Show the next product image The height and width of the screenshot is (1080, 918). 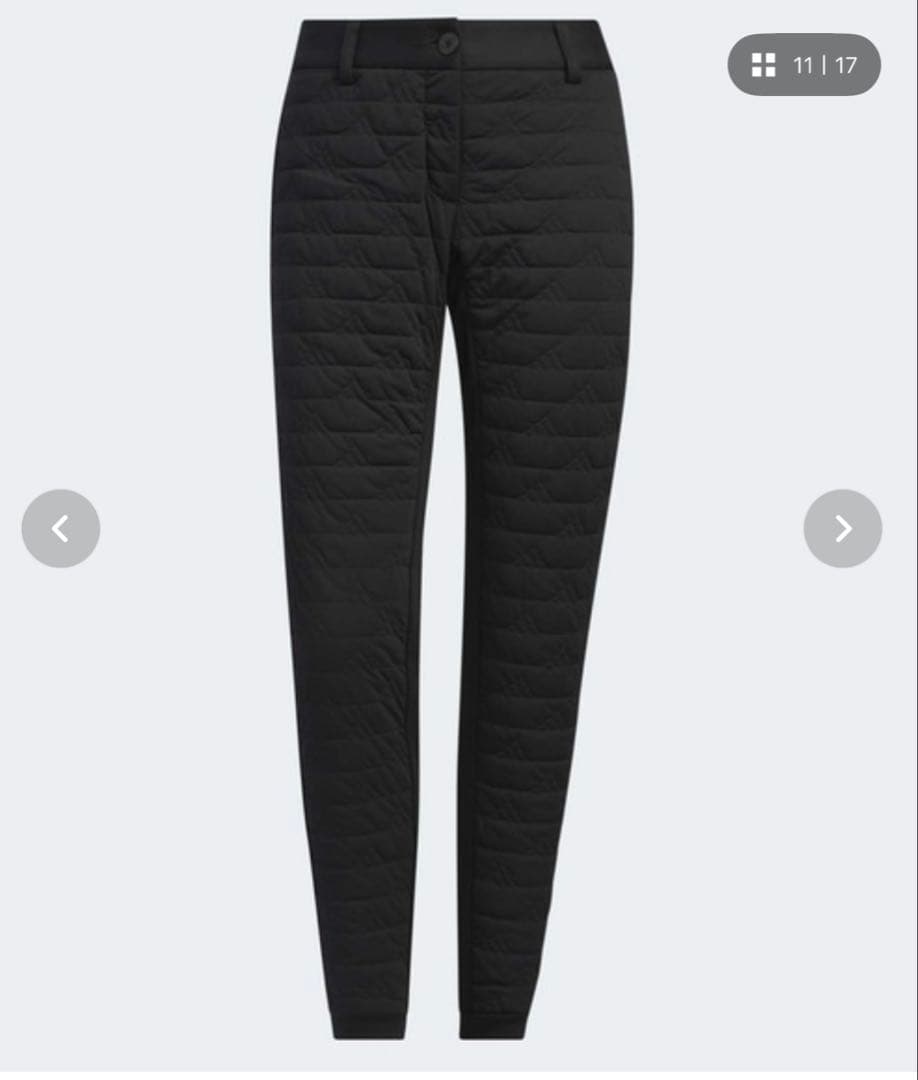point(843,528)
